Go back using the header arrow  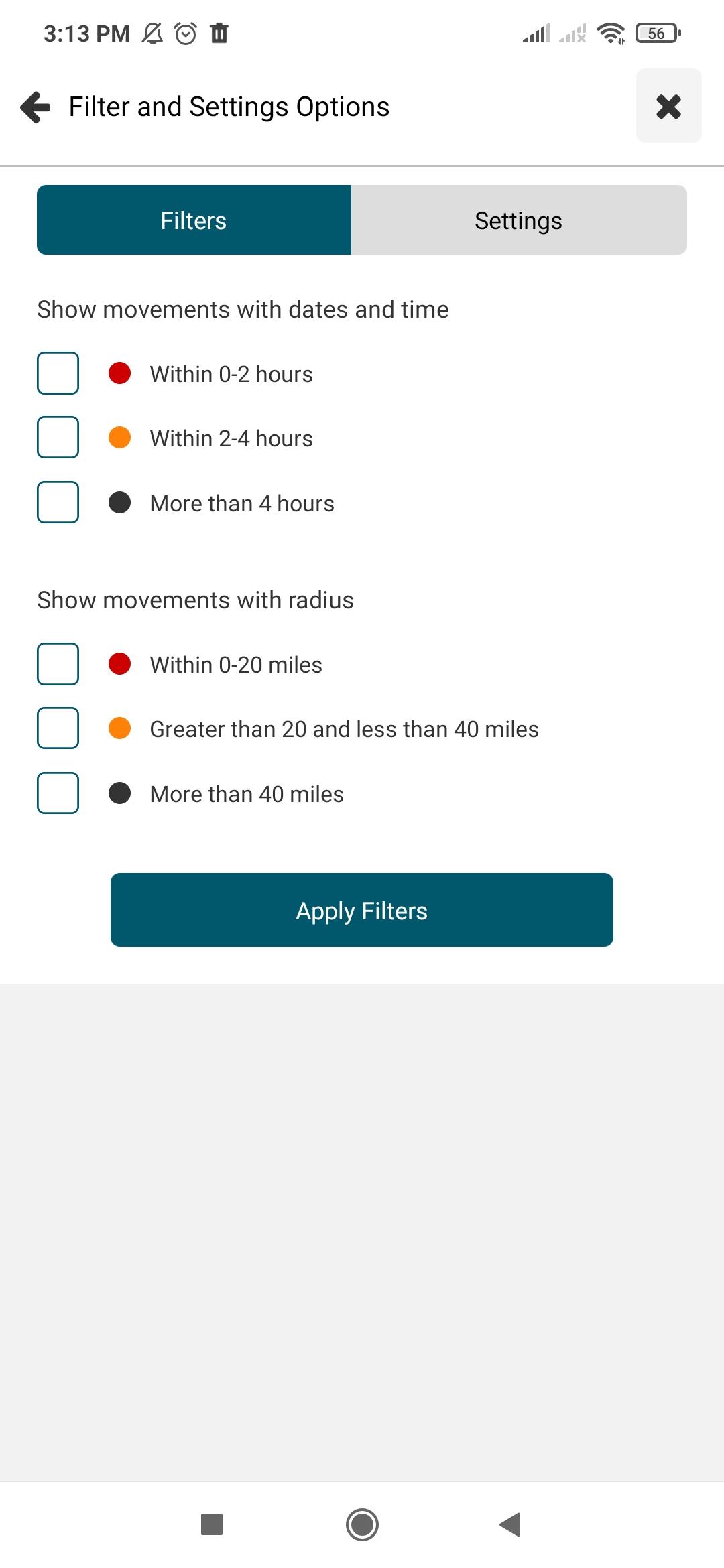[x=36, y=107]
